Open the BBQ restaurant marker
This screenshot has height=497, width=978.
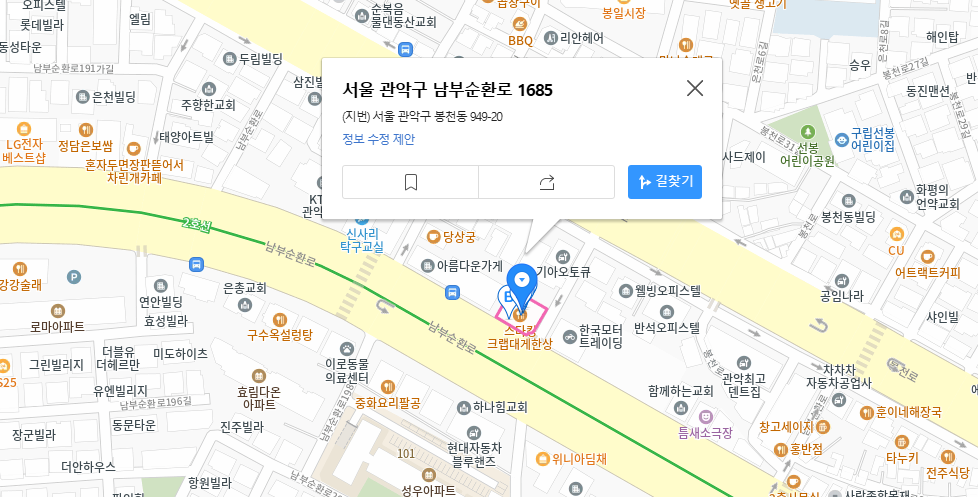(x=520, y=40)
